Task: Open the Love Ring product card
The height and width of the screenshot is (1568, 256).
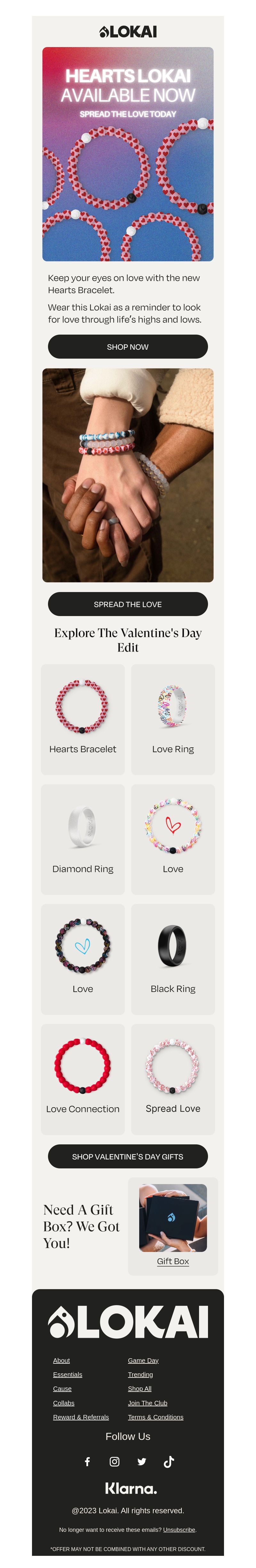Action: point(173,719)
